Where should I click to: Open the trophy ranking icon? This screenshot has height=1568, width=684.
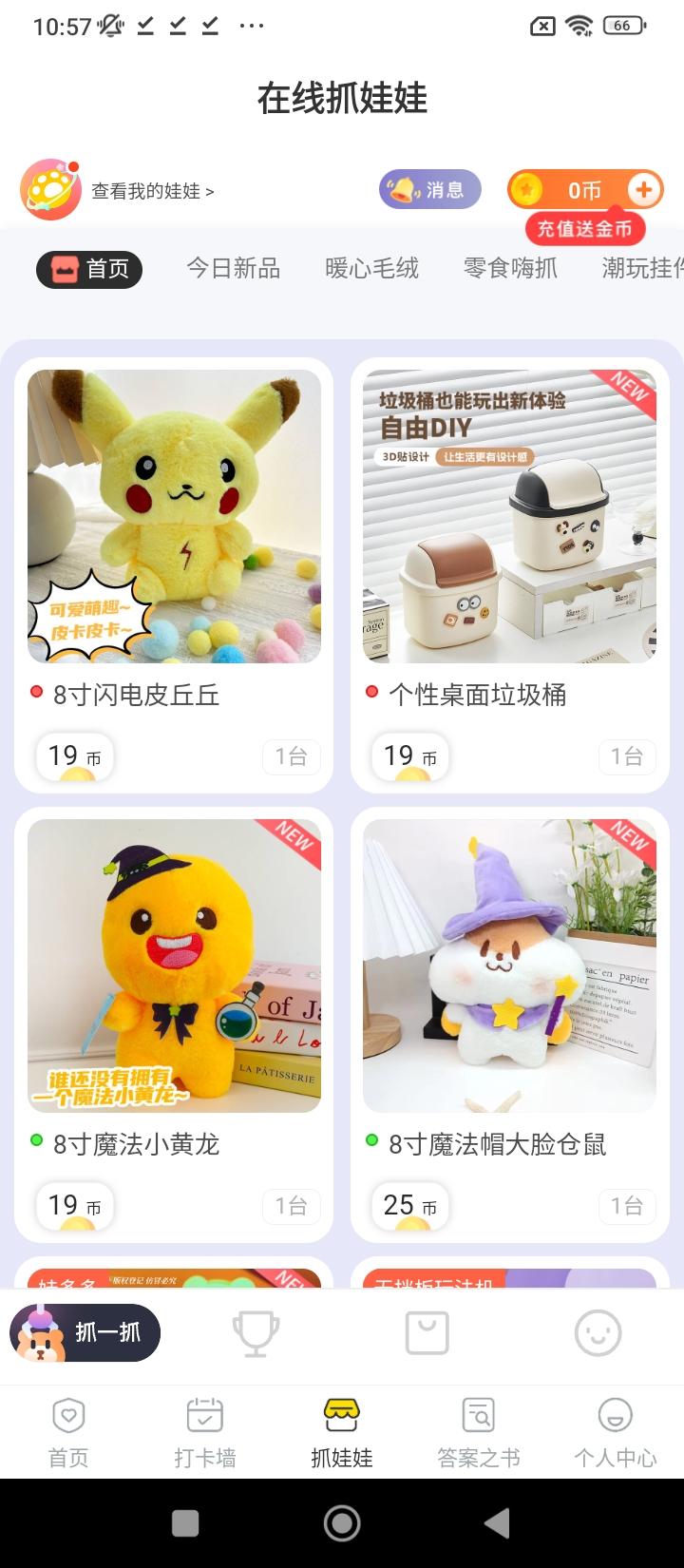tap(255, 1332)
